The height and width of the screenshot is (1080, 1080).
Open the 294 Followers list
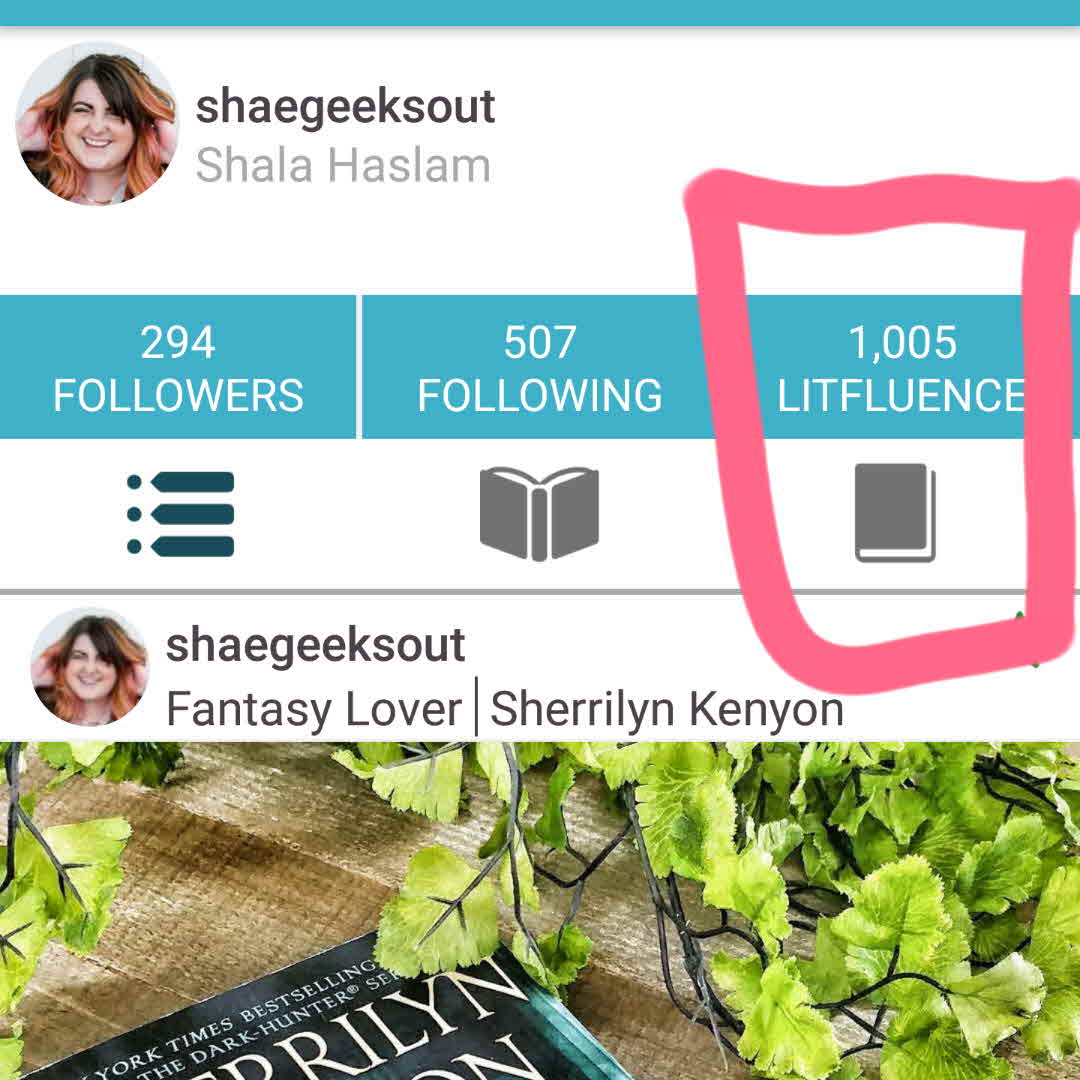click(x=178, y=368)
